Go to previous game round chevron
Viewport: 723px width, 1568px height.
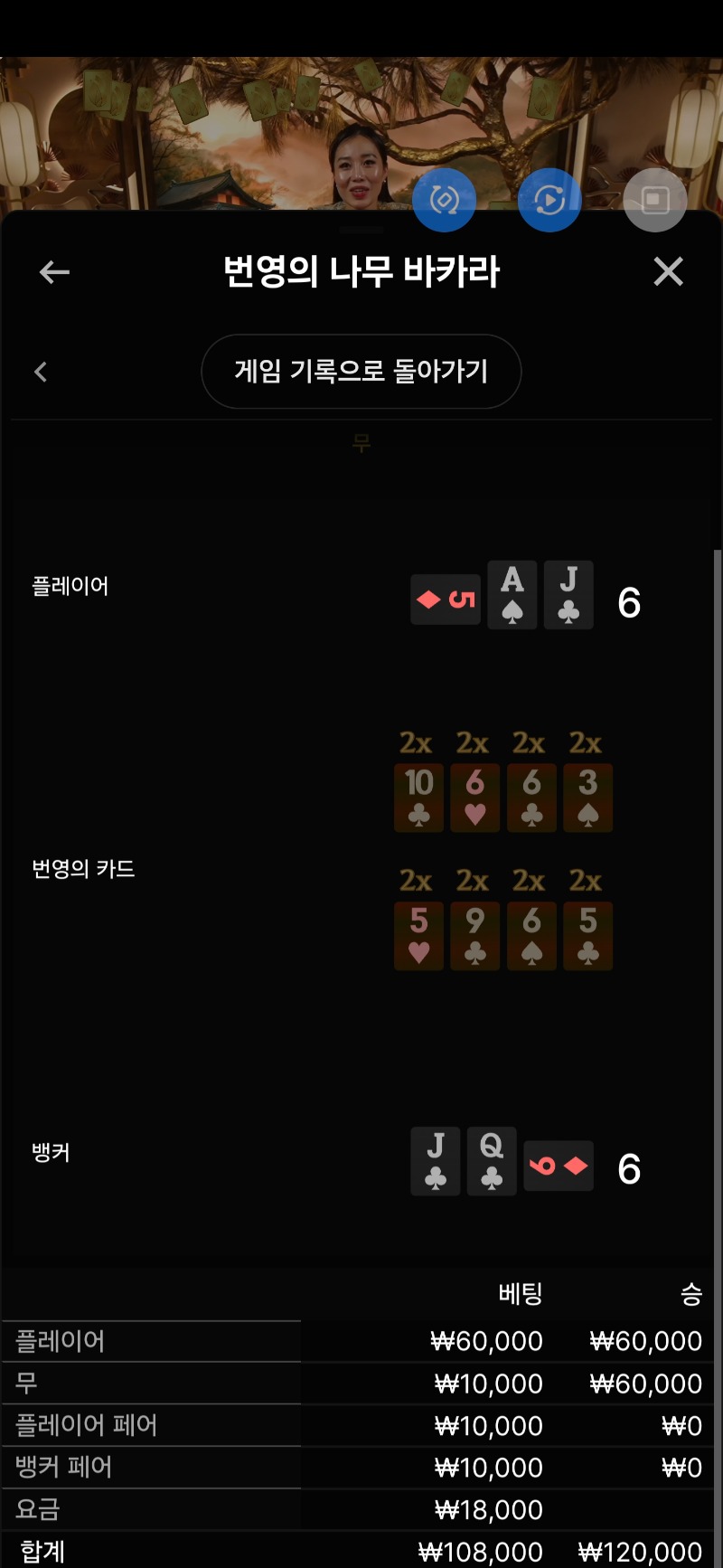point(41,372)
